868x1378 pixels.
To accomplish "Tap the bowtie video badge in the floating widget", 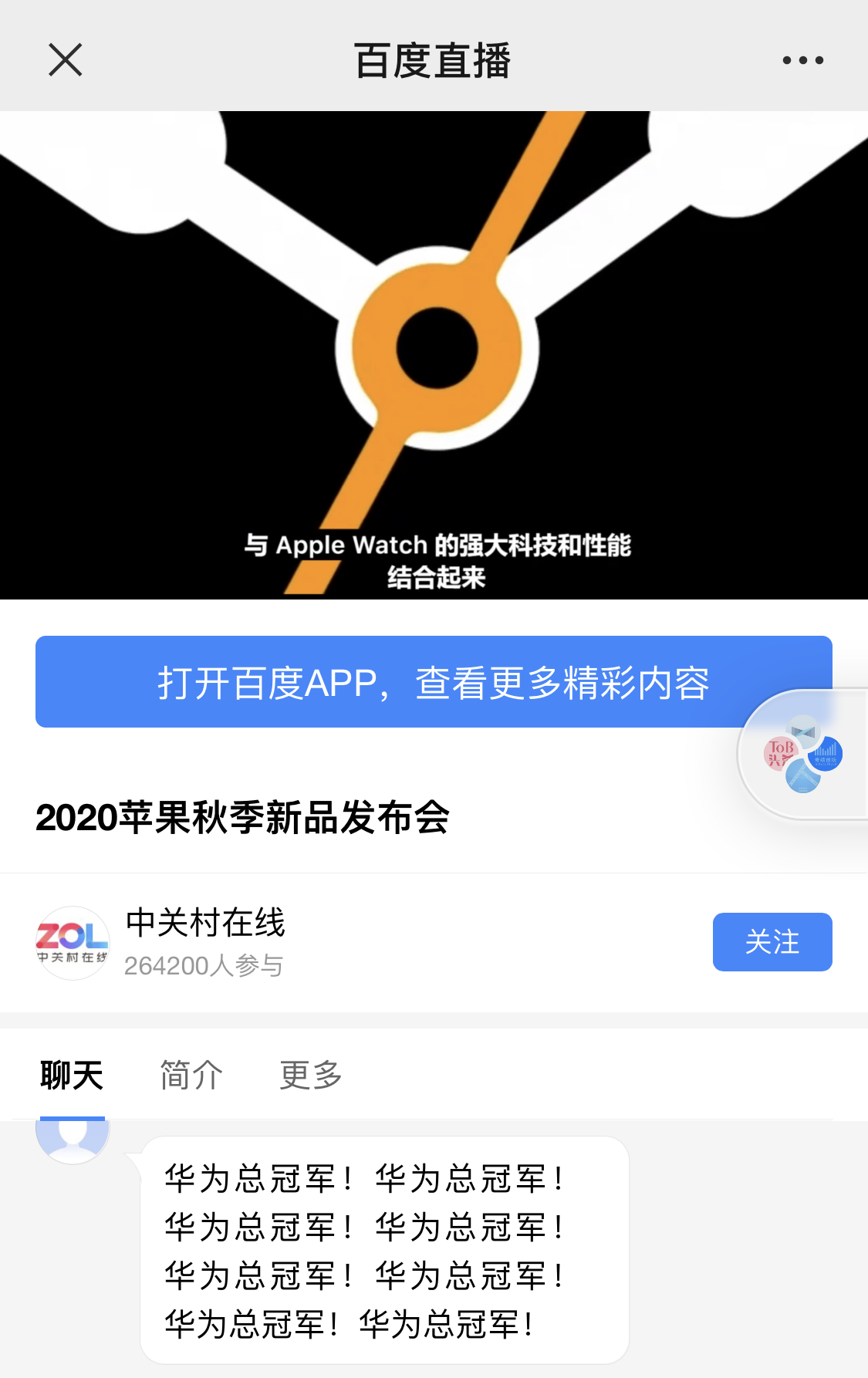I will (803, 731).
